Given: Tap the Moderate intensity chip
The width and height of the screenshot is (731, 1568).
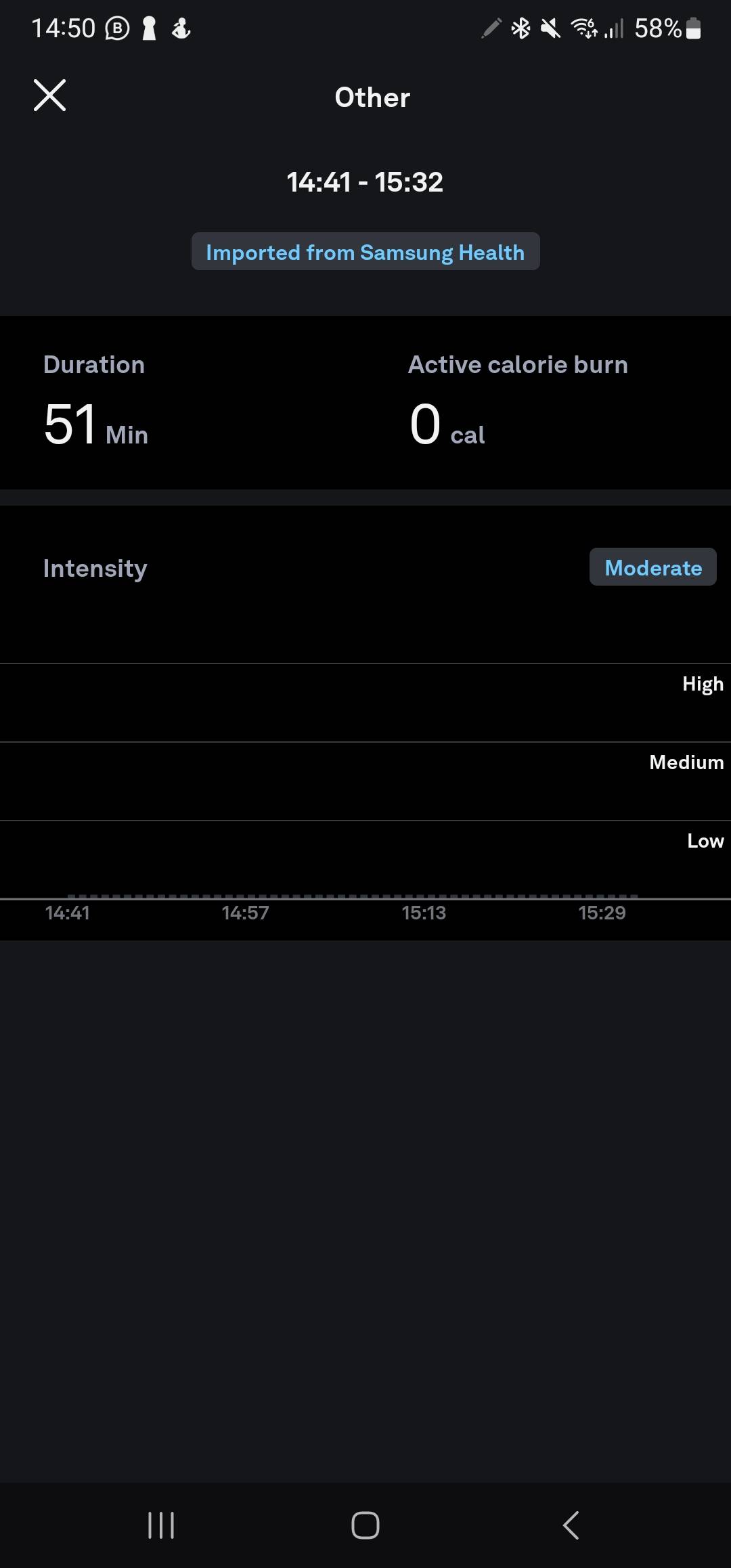Looking at the screenshot, I should (x=652, y=567).
